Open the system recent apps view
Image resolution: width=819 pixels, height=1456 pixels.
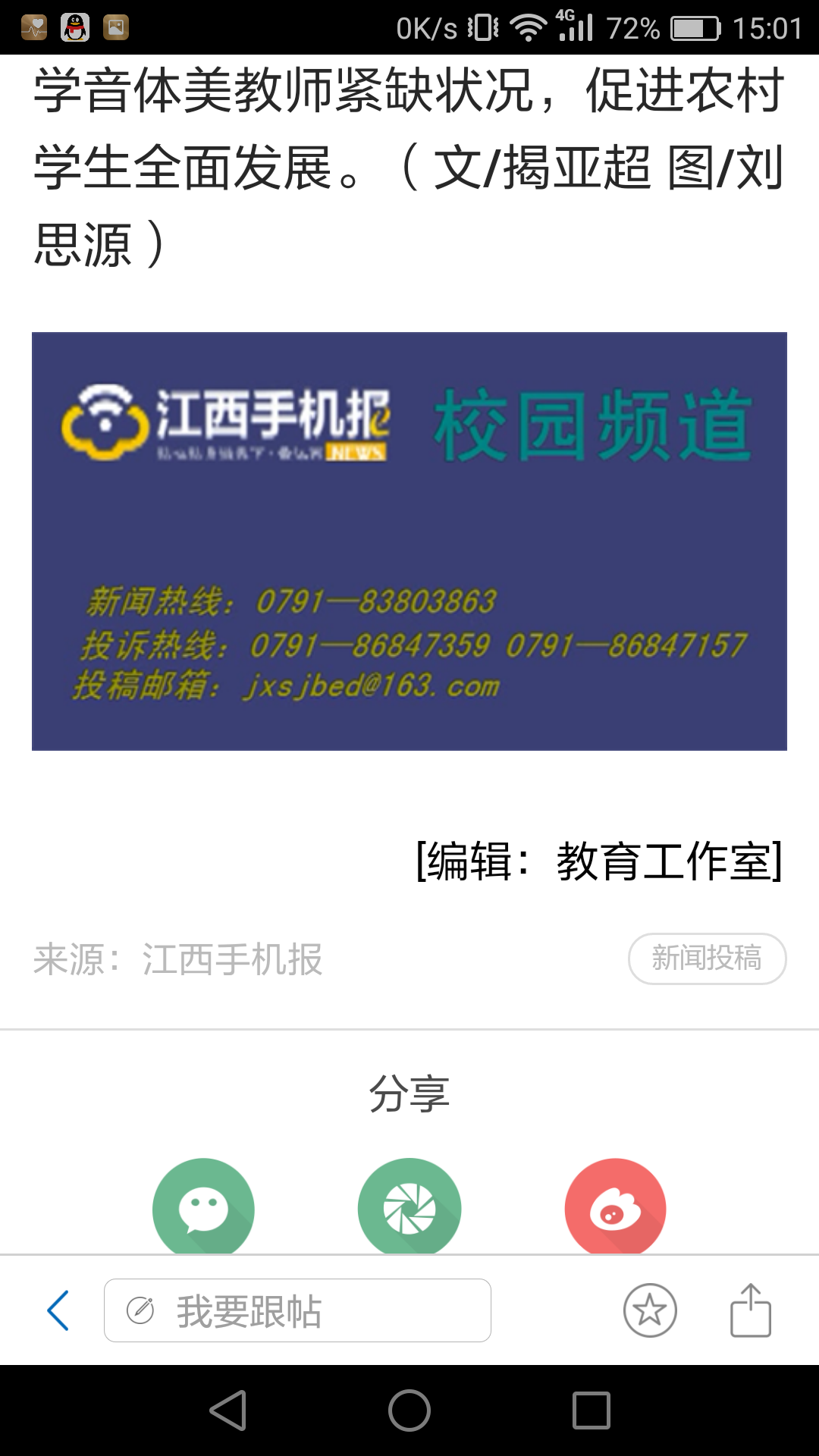(x=591, y=1410)
